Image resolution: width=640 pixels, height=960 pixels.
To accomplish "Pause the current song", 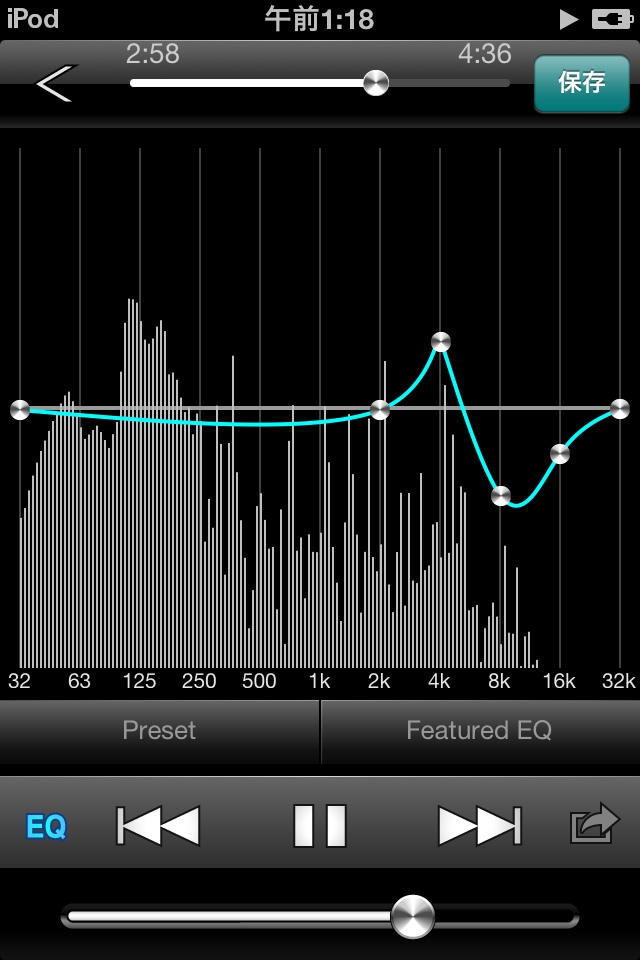I will click(320, 826).
